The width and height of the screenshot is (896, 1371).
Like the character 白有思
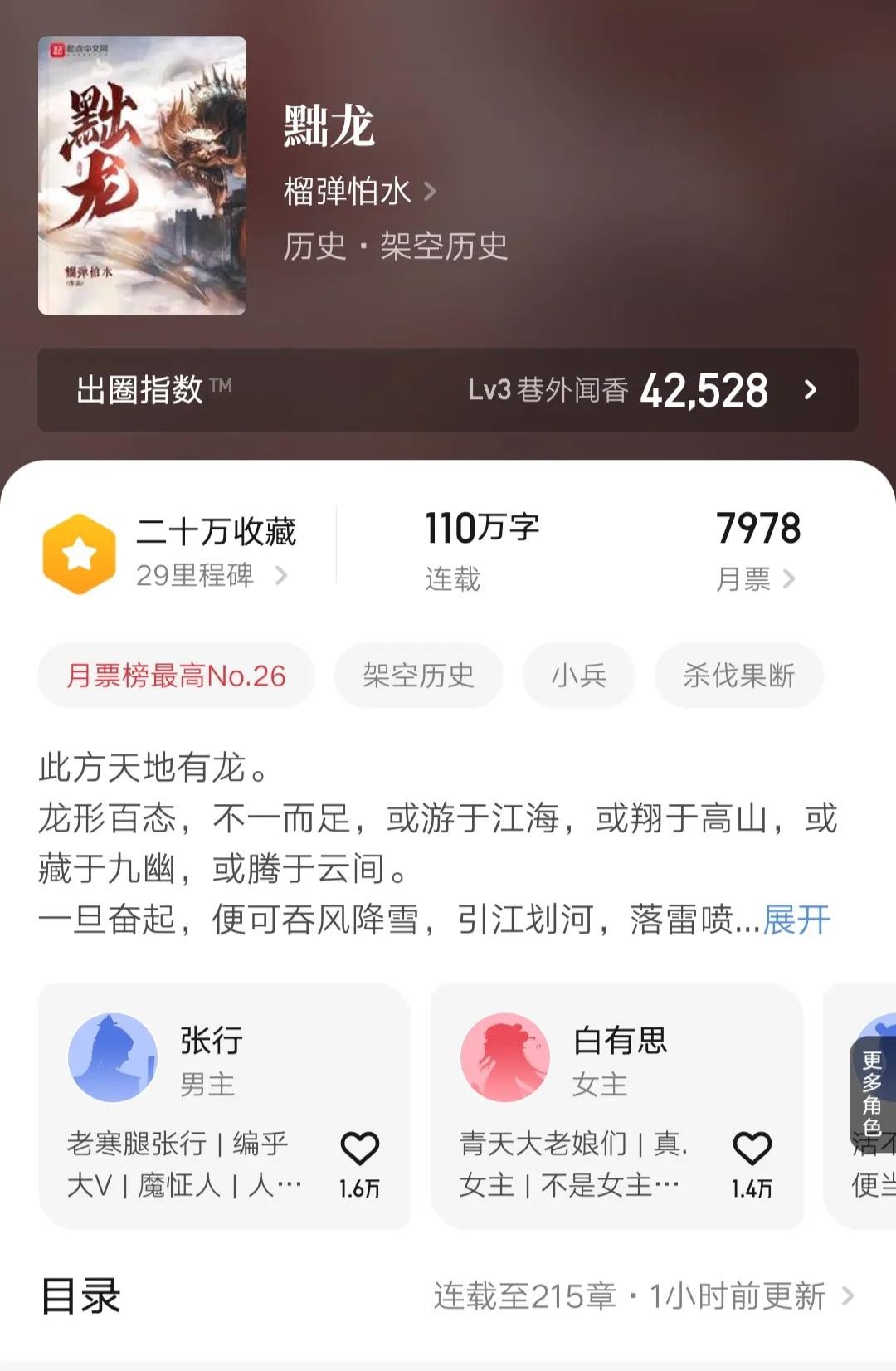(x=752, y=1149)
